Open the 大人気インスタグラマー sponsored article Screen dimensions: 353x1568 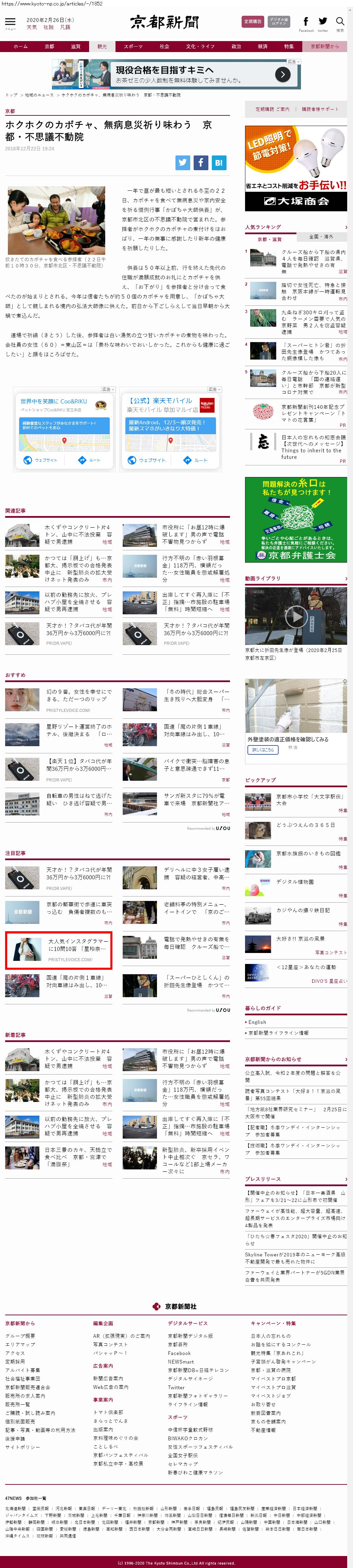coord(59,950)
